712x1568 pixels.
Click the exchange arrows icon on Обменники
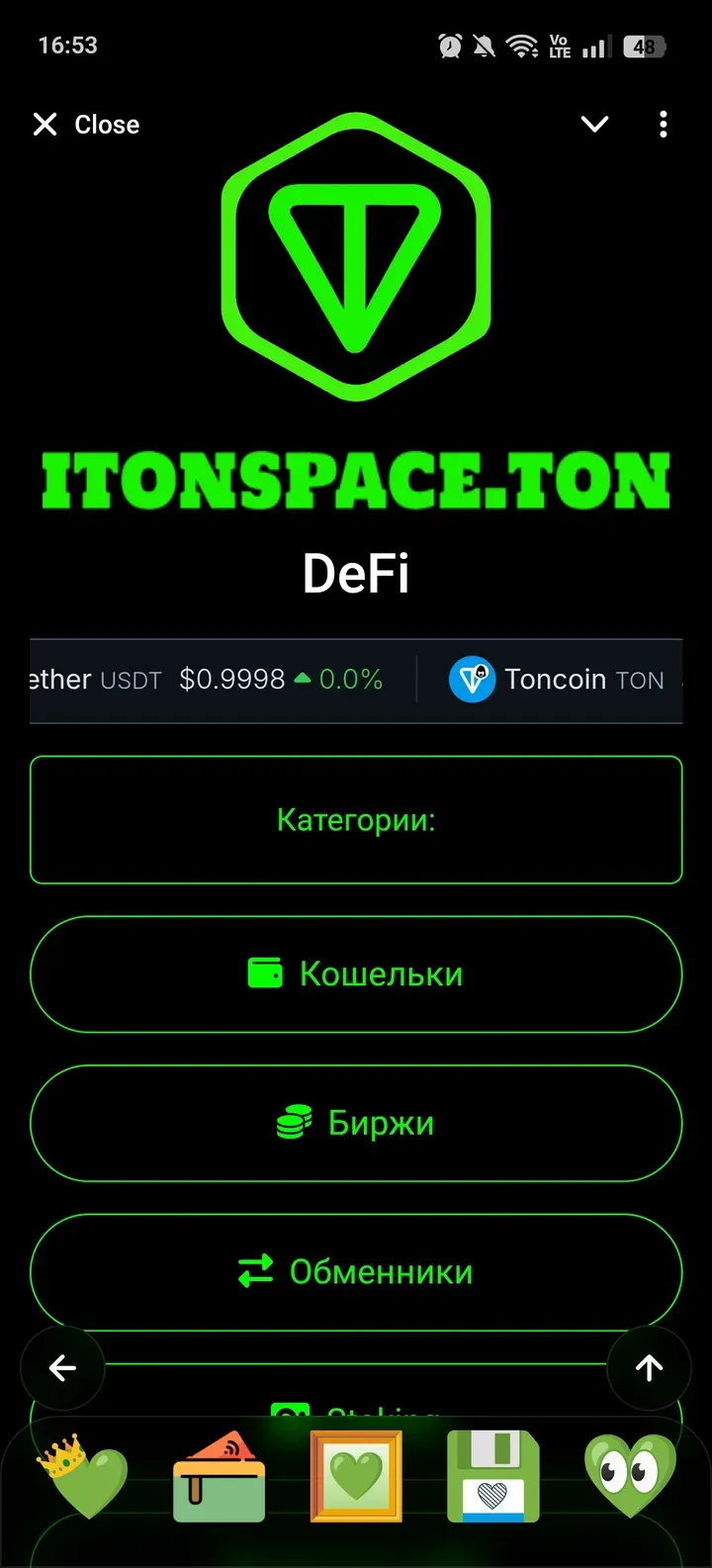pyautogui.click(x=254, y=1272)
